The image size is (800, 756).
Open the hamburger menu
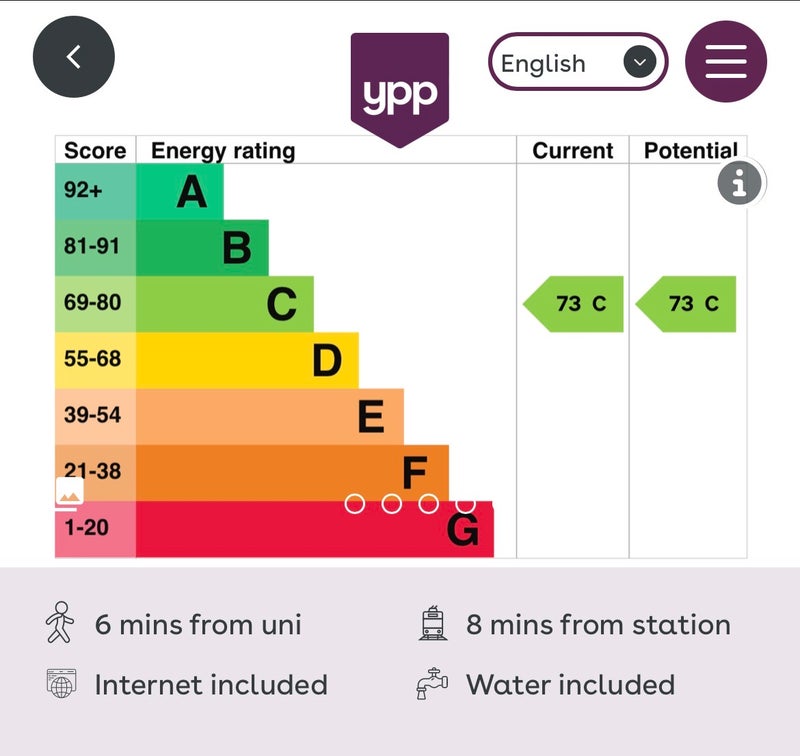726,62
